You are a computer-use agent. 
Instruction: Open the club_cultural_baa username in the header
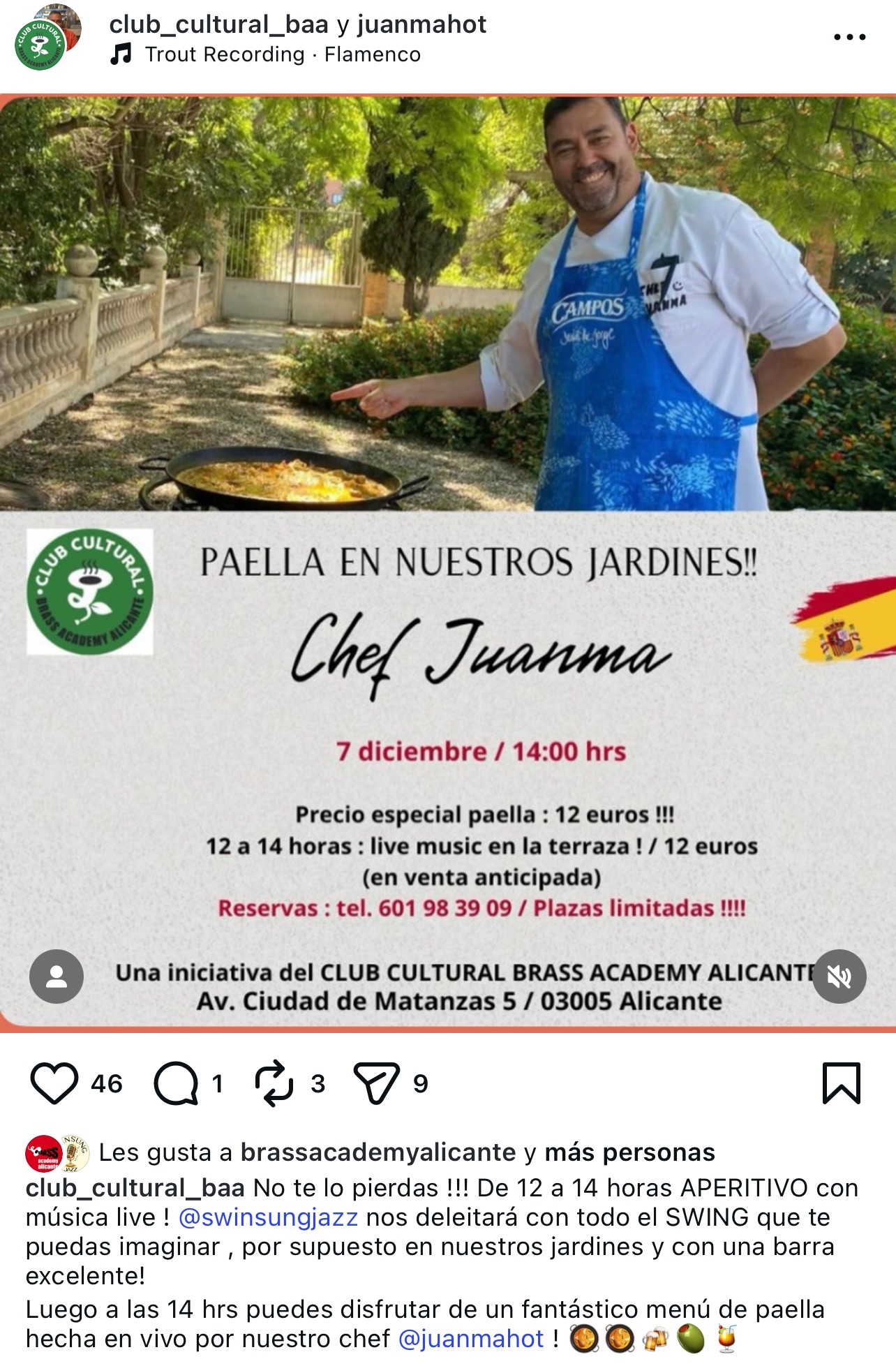click(218, 24)
